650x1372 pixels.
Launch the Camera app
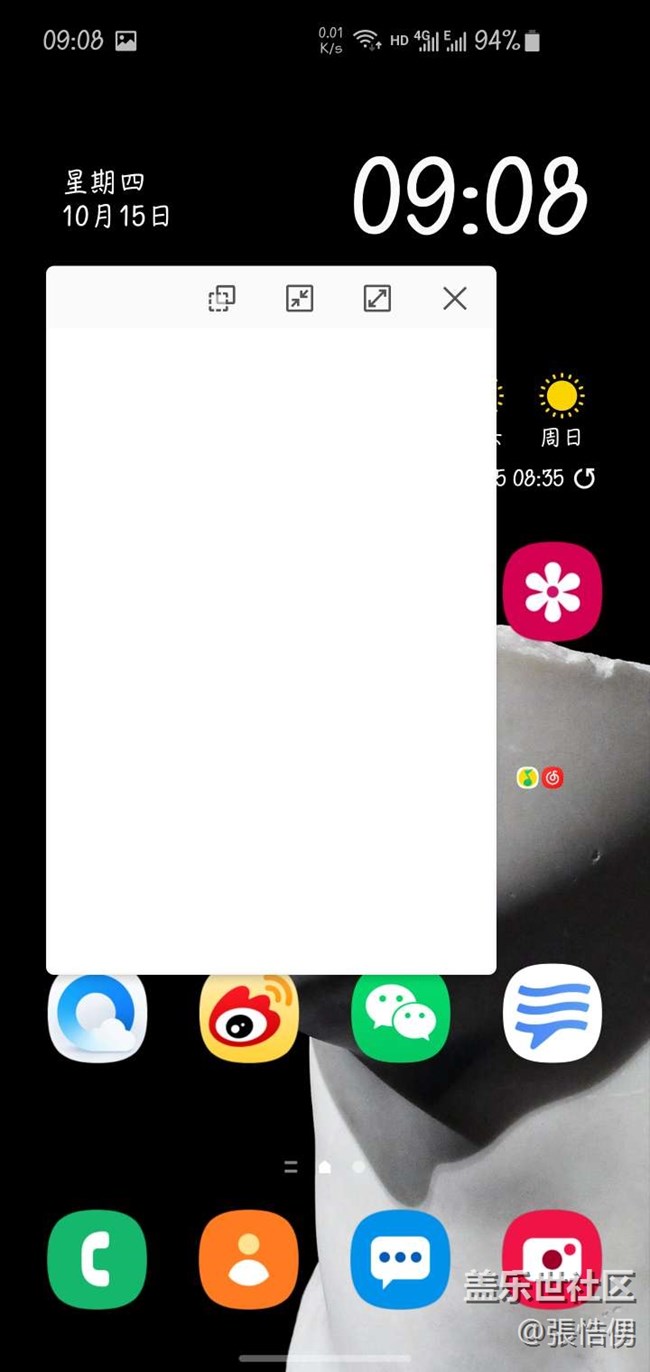tap(552, 1259)
